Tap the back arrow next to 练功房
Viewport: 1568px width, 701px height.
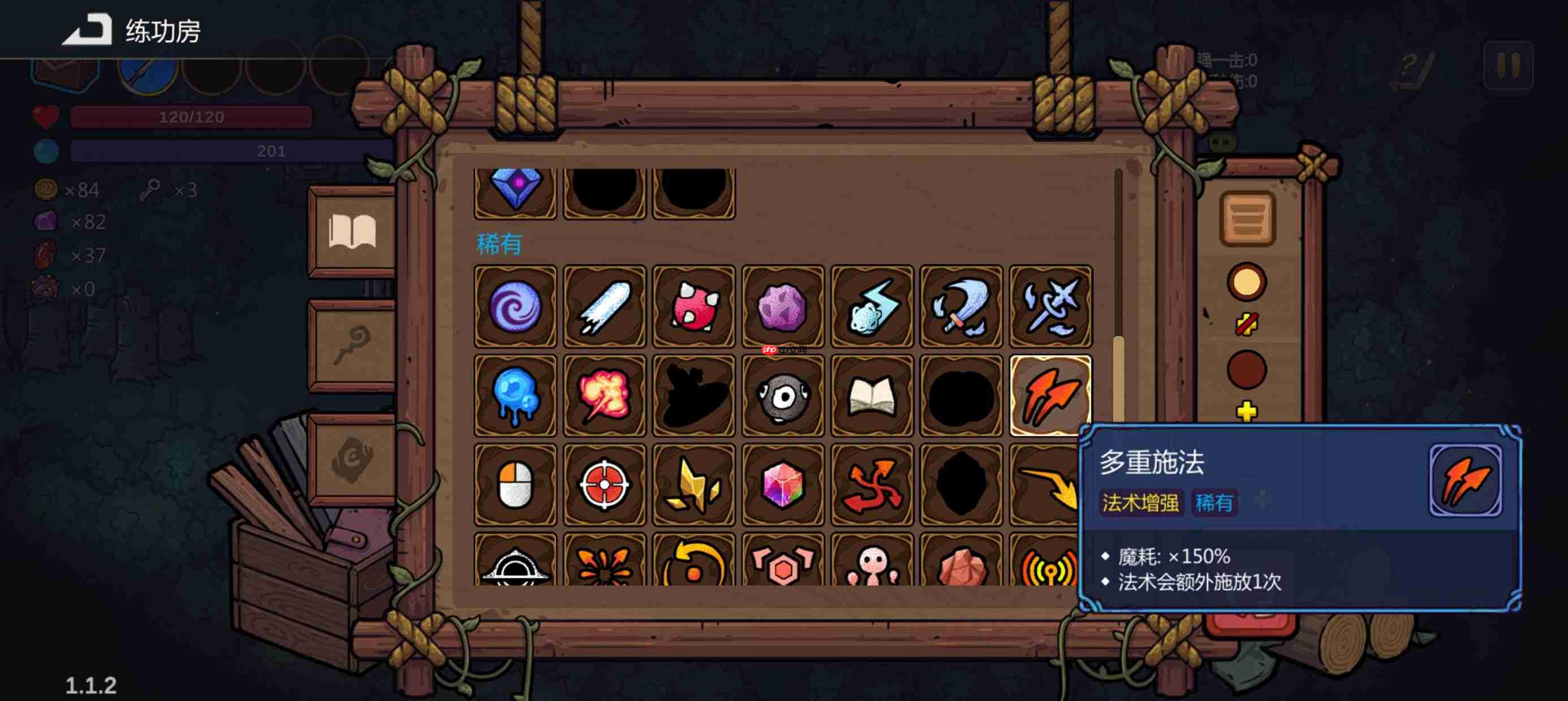[x=88, y=31]
